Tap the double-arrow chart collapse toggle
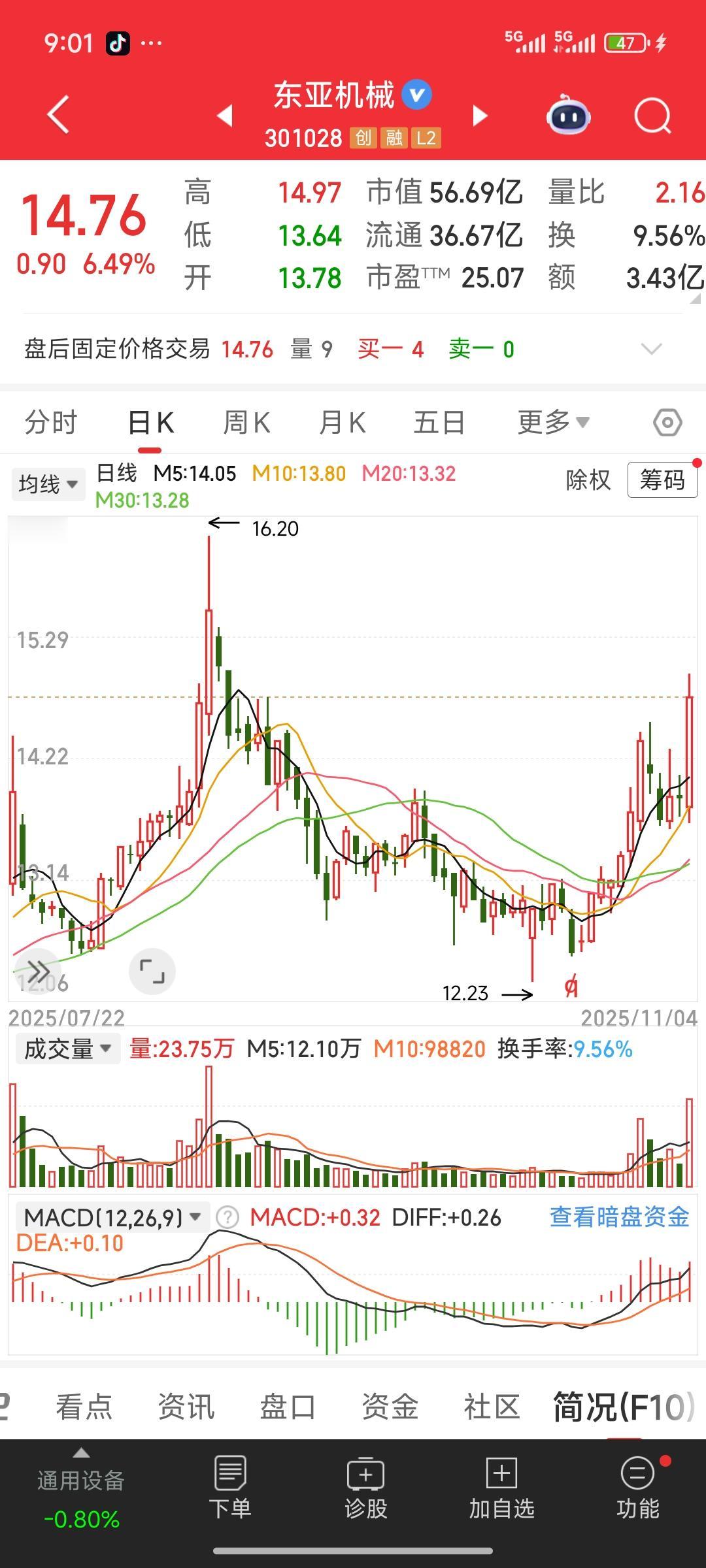Screen dimensions: 706x1568 pyautogui.click(x=37, y=972)
